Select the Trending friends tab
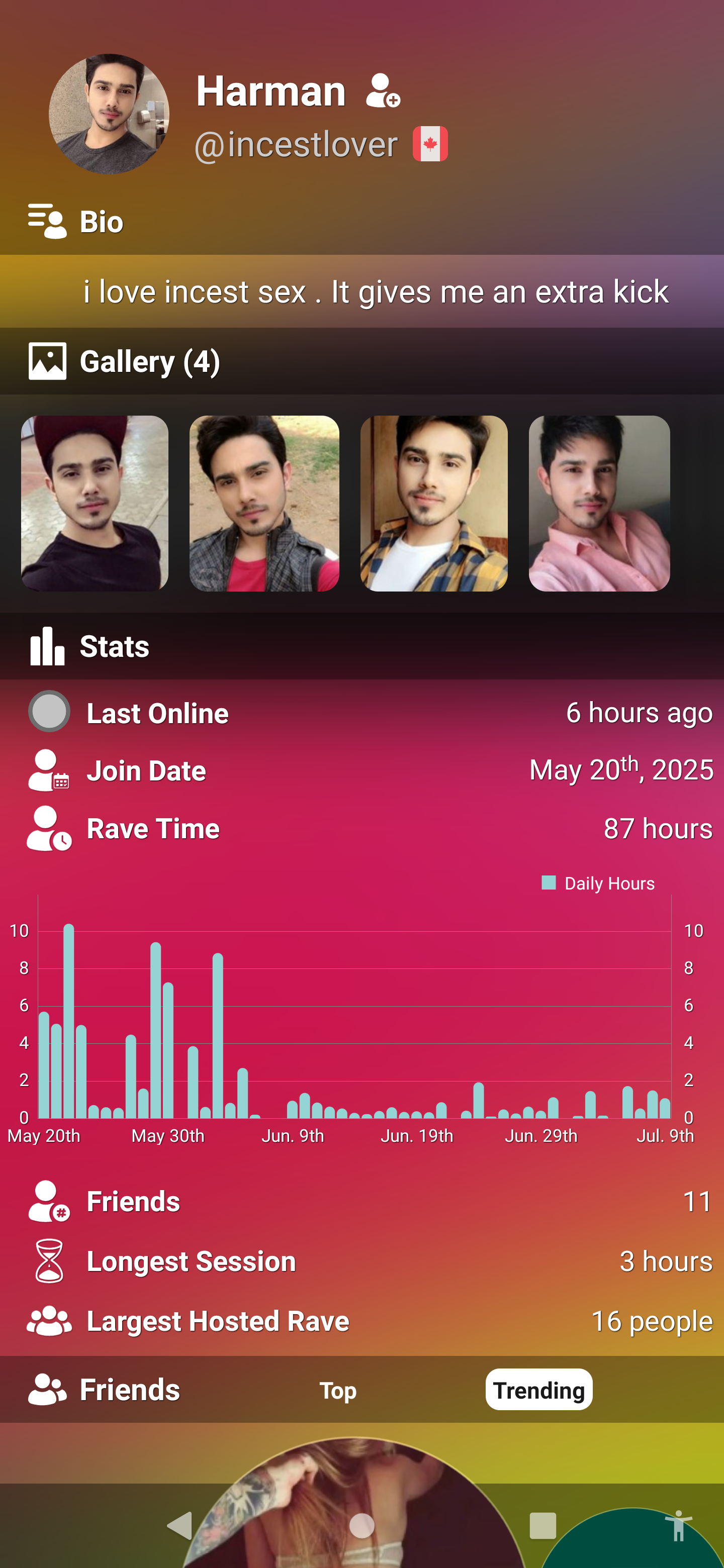Screen dimensions: 724x1568 click(x=539, y=1390)
